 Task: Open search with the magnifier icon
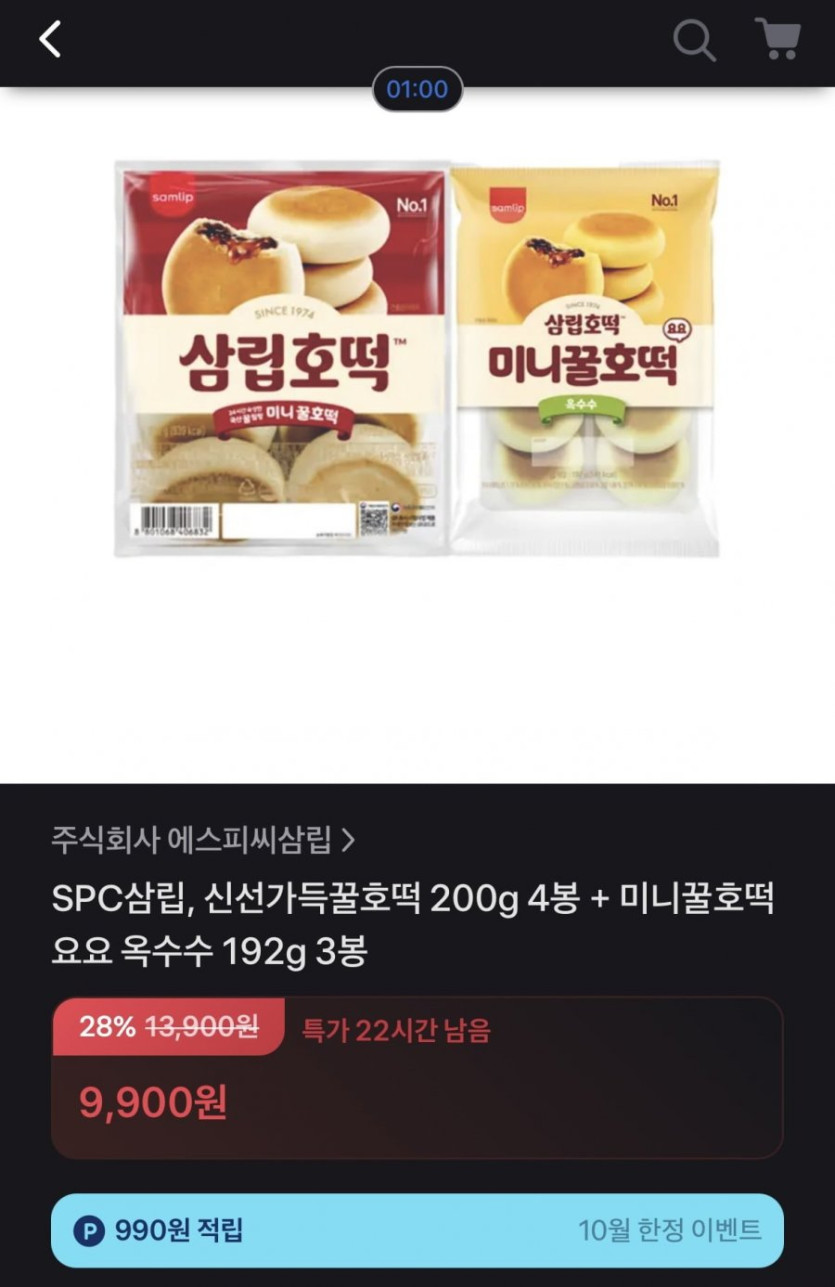coord(693,40)
